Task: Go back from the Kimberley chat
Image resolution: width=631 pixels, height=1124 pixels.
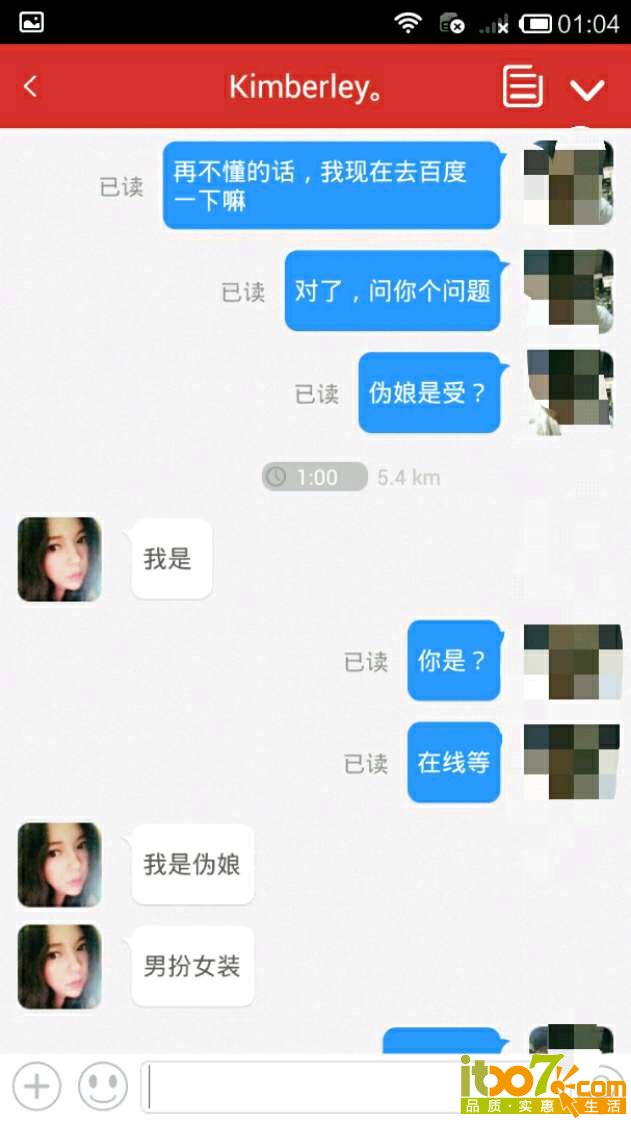Action: click(30, 87)
